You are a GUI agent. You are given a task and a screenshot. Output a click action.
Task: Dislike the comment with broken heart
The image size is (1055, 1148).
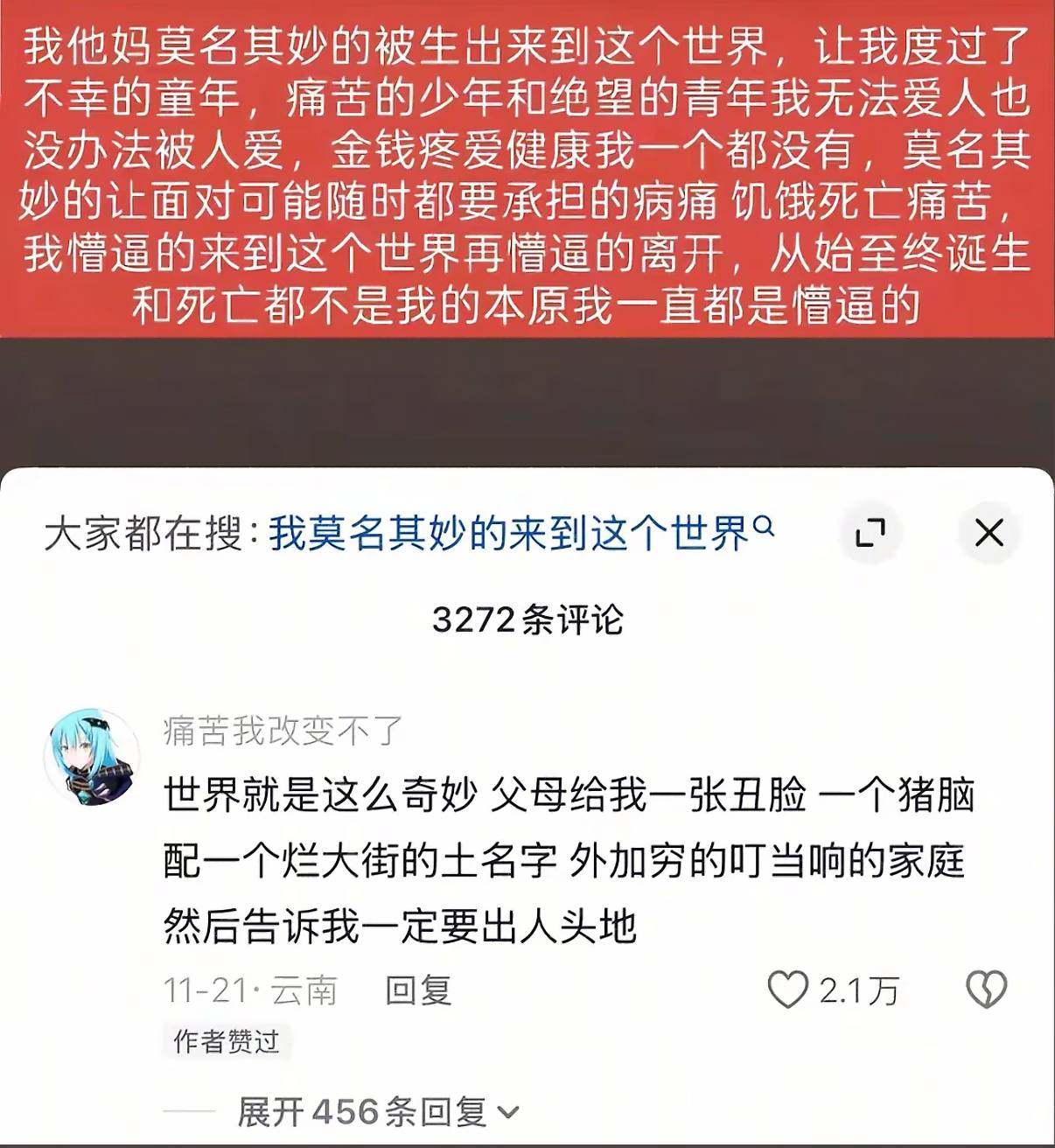[986, 990]
